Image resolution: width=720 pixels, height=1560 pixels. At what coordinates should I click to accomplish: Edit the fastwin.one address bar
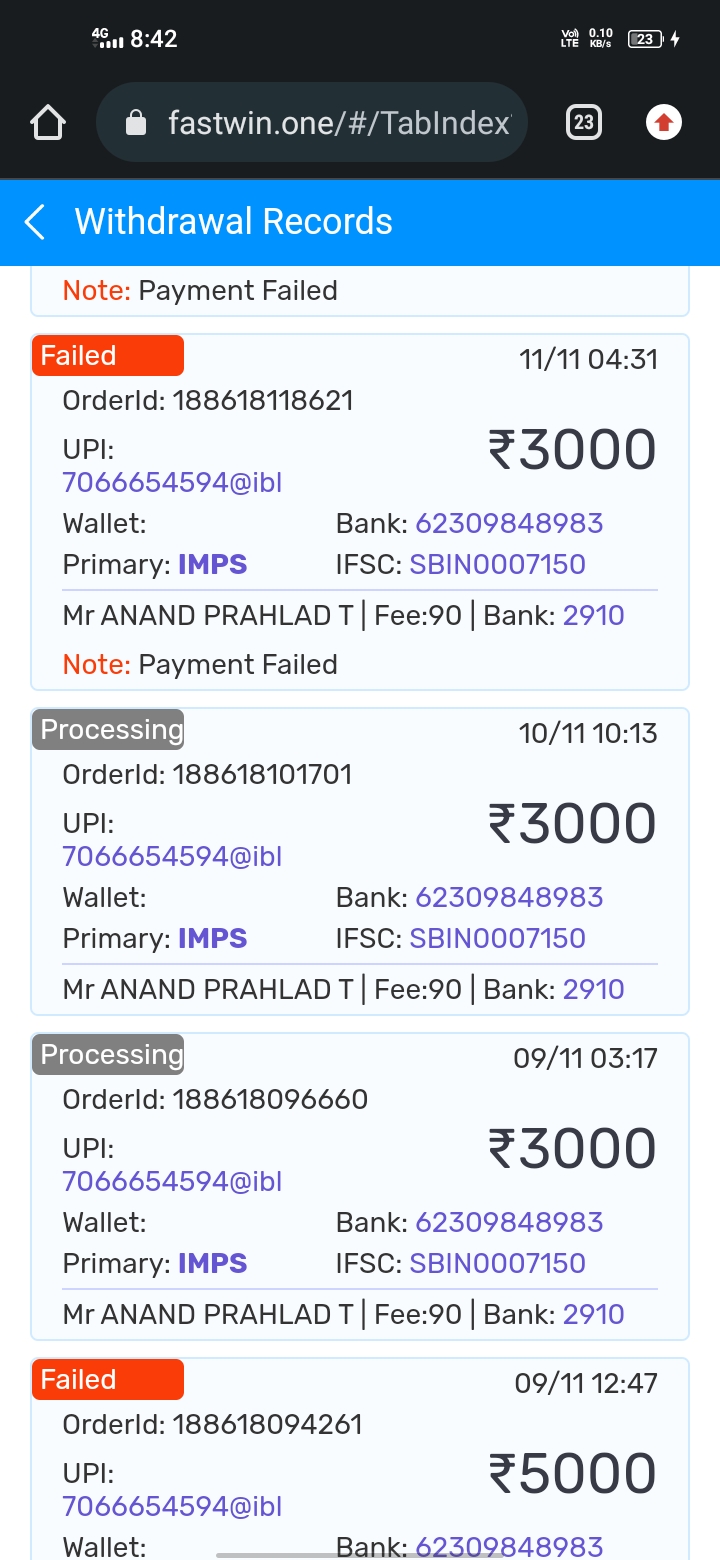pyautogui.click(x=338, y=123)
